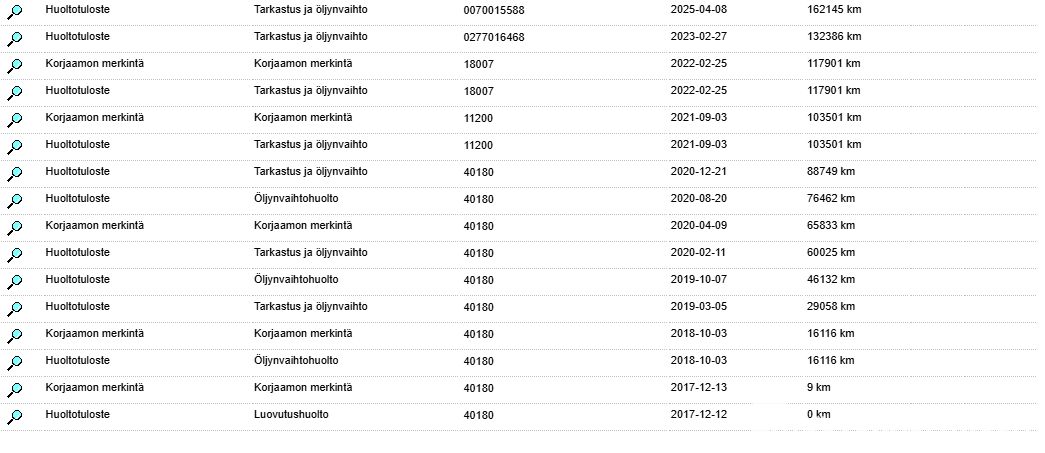The width and height of the screenshot is (1045, 453).
Task: View Öljynvaihtohuolto entry dated 2018-10-03
Action: coord(15,363)
